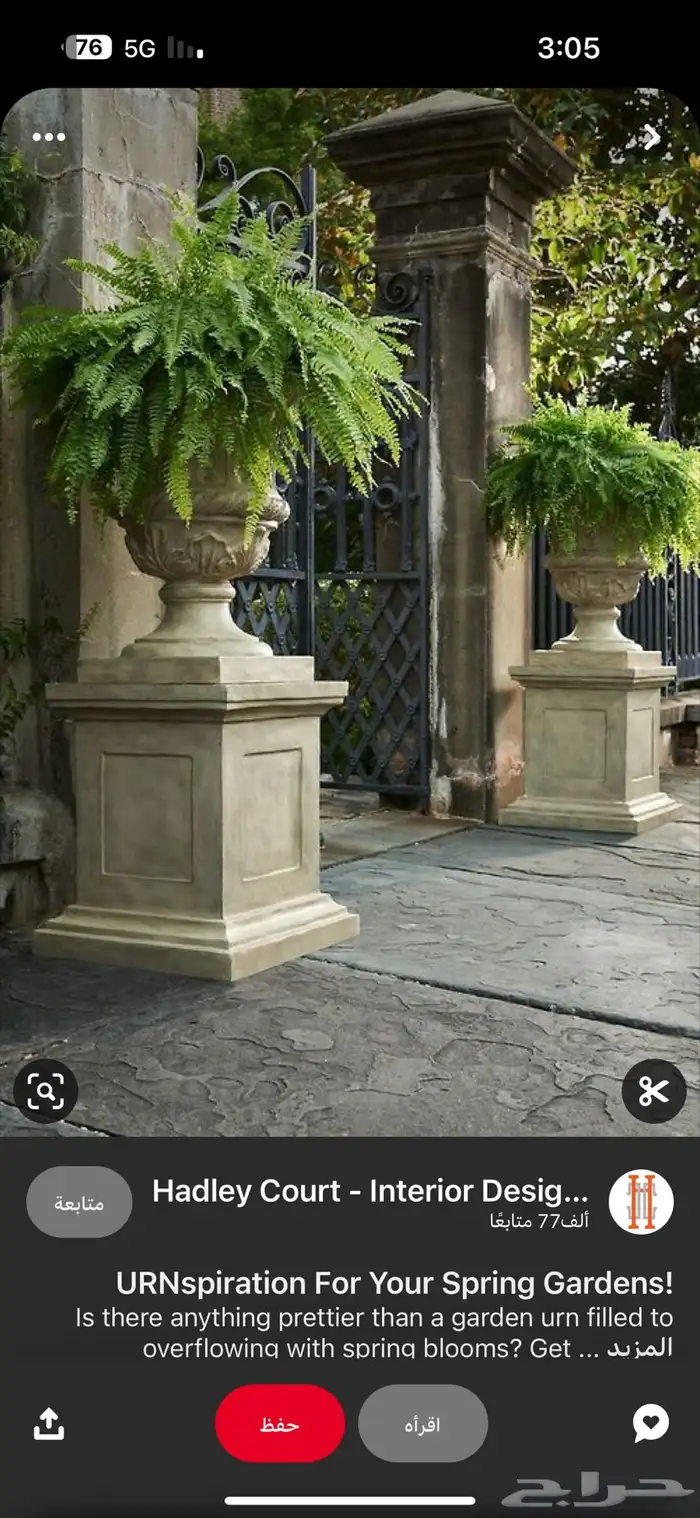
Task: Save the pin with حفظ button
Action: [x=280, y=1424]
